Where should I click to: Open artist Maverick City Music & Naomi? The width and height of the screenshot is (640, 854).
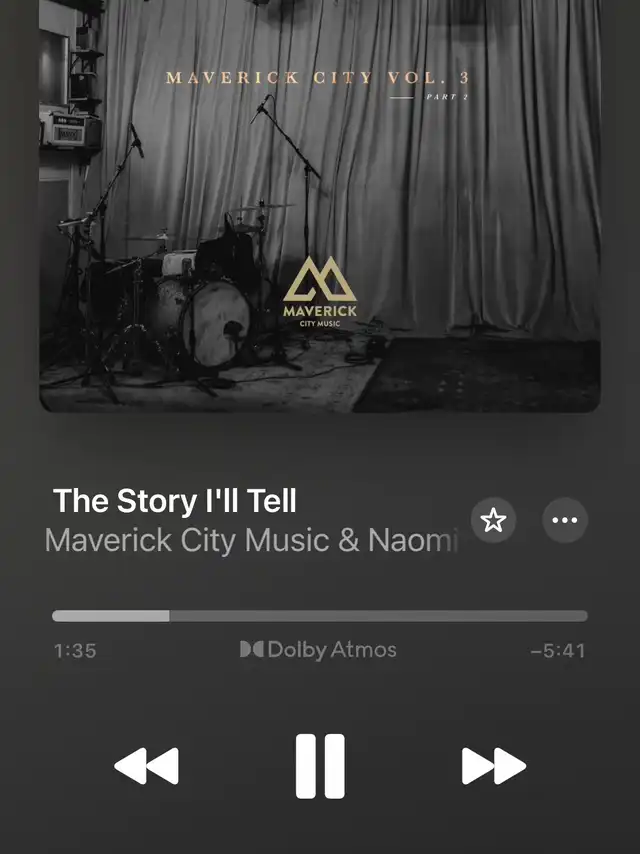click(x=250, y=540)
